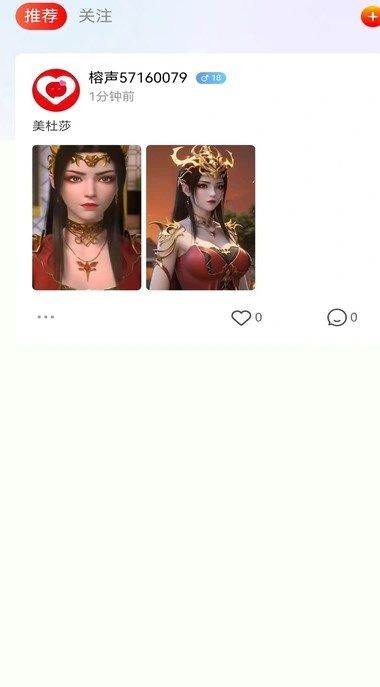View the second 美杜莎 image
Viewport: 380px width, 687px height.
coord(201,217)
